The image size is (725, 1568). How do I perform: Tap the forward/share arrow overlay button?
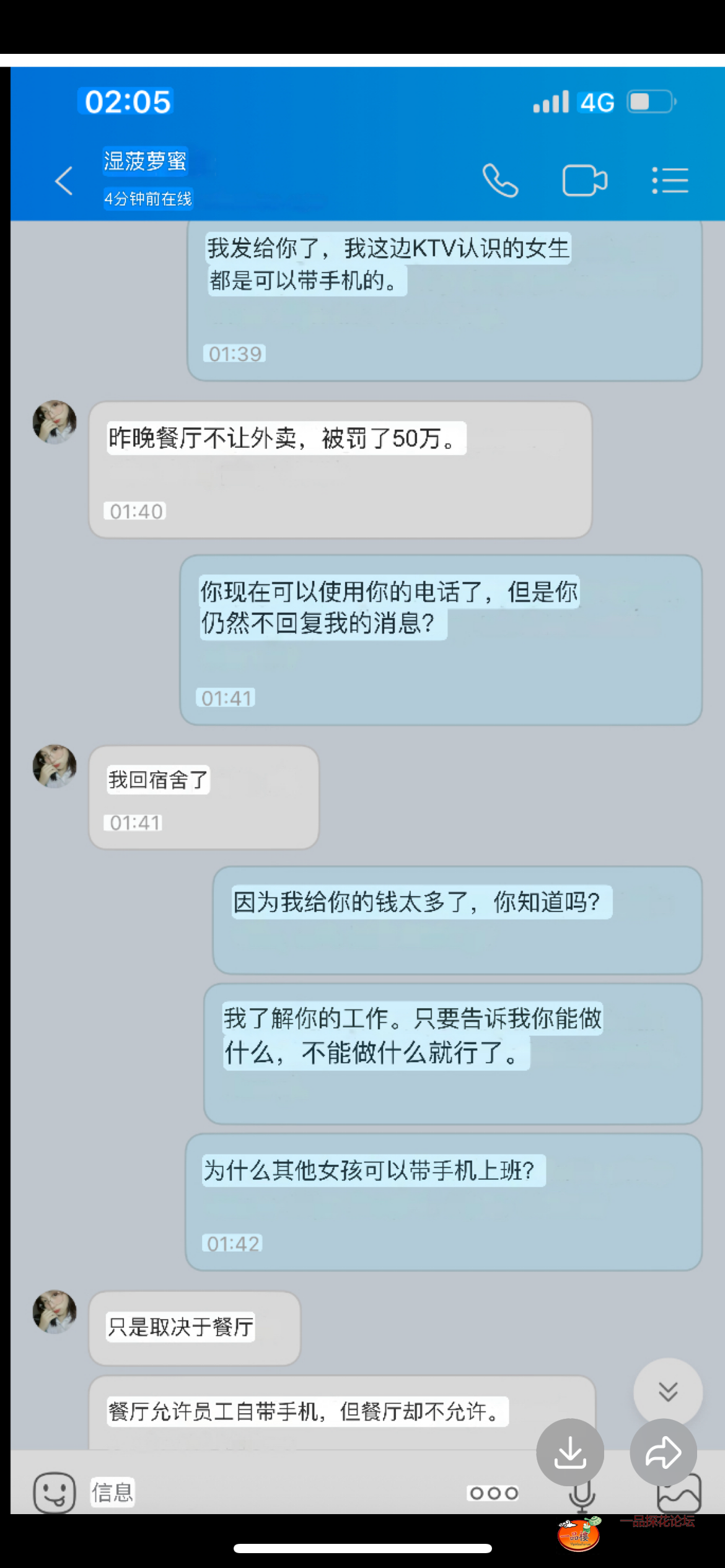(x=662, y=1452)
